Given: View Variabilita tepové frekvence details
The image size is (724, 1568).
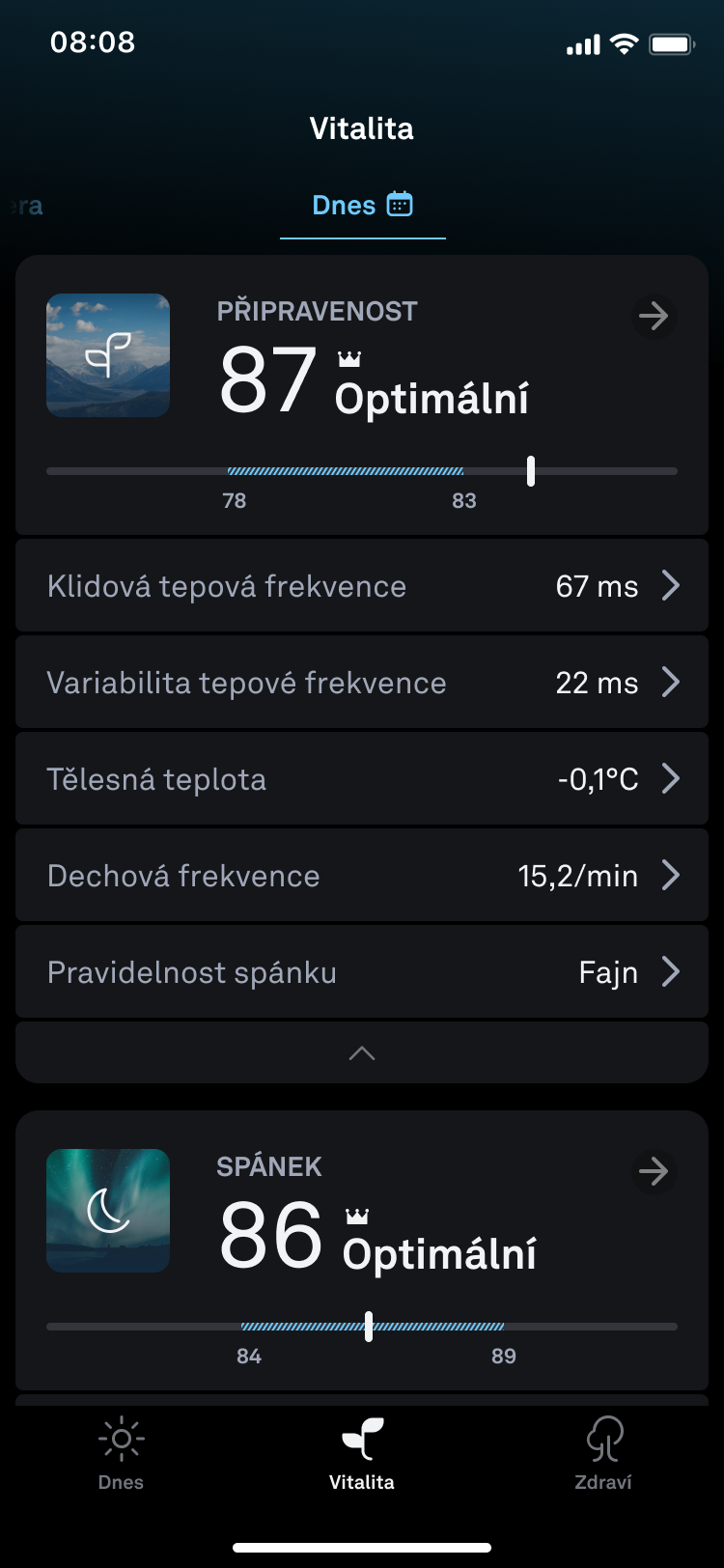Looking at the screenshot, I should [362, 683].
